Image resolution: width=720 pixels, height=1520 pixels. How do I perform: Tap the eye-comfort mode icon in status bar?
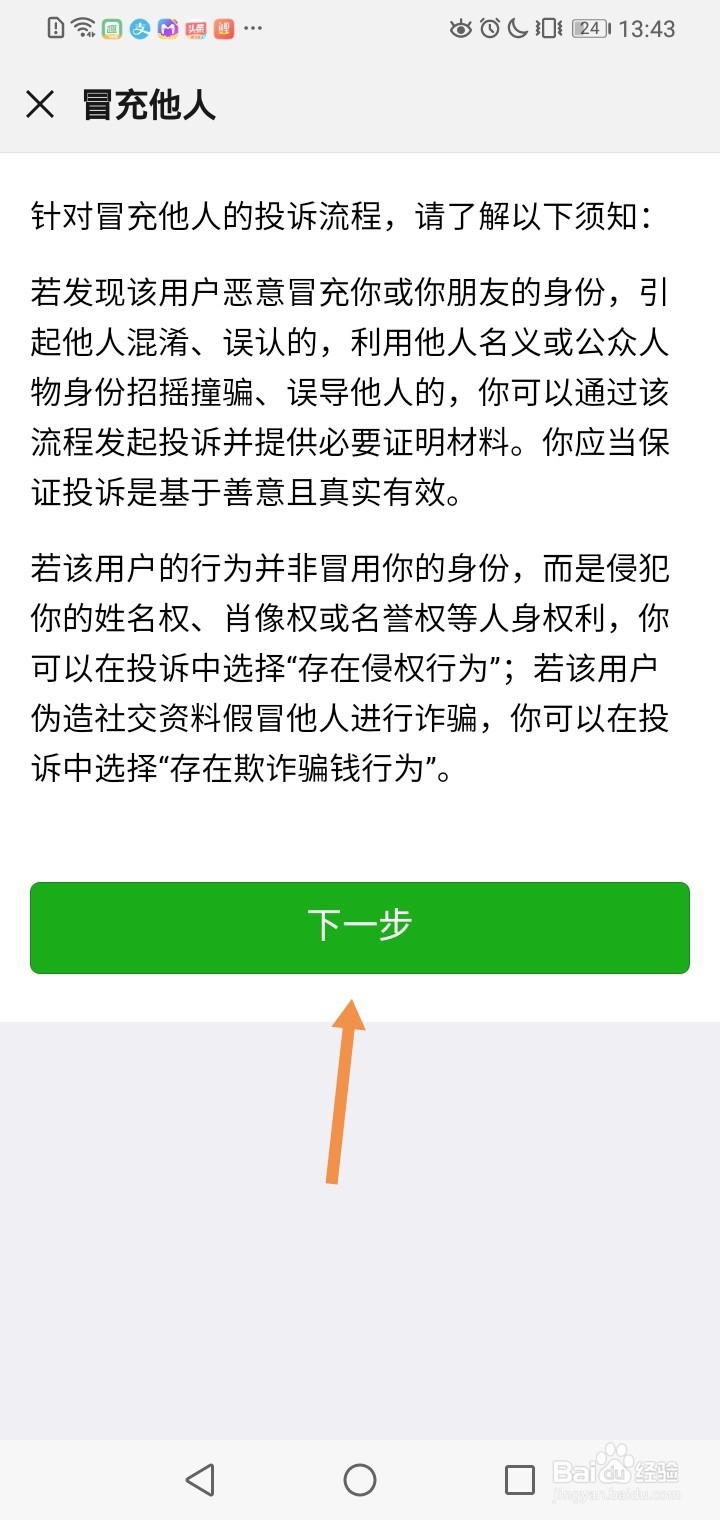click(x=461, y=28)
